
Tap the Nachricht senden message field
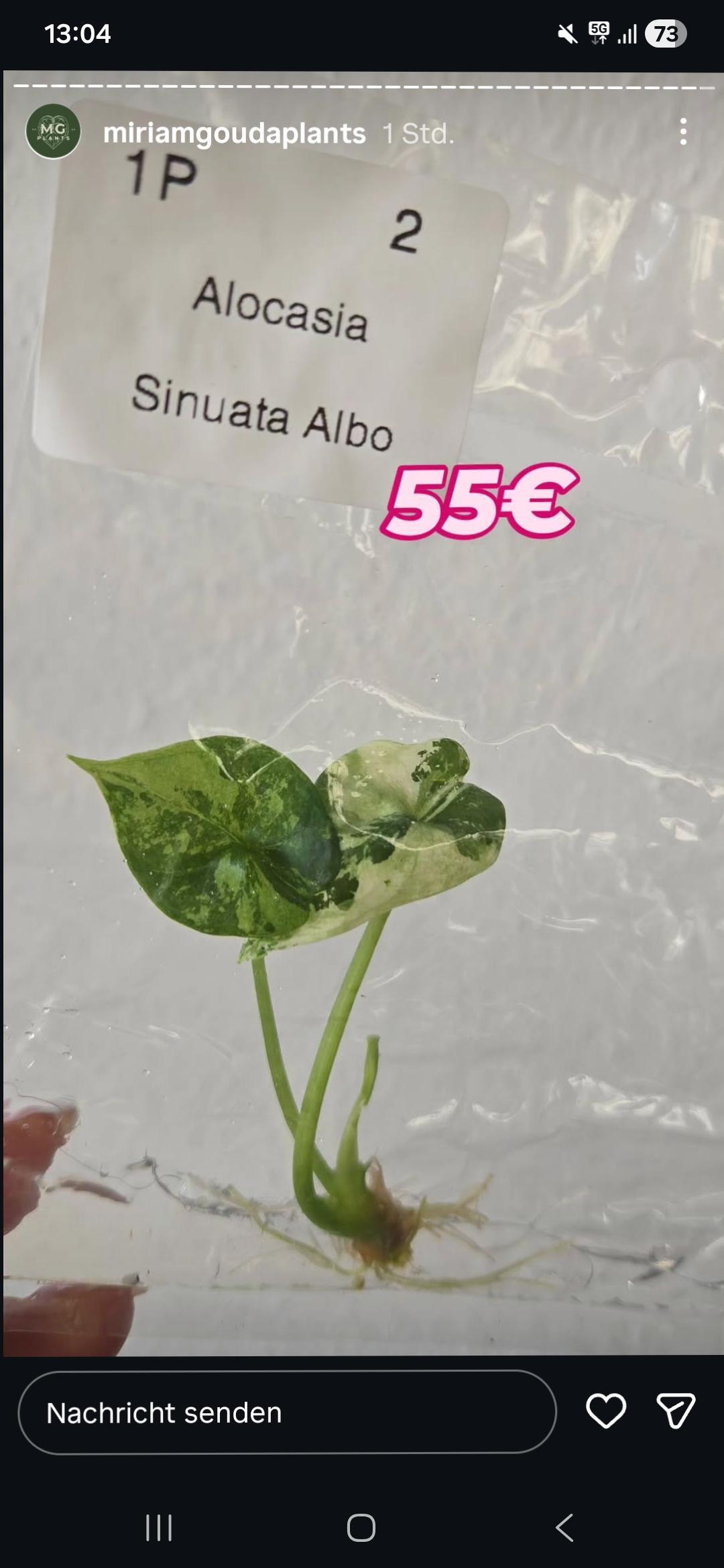[x=287, y=1413]
